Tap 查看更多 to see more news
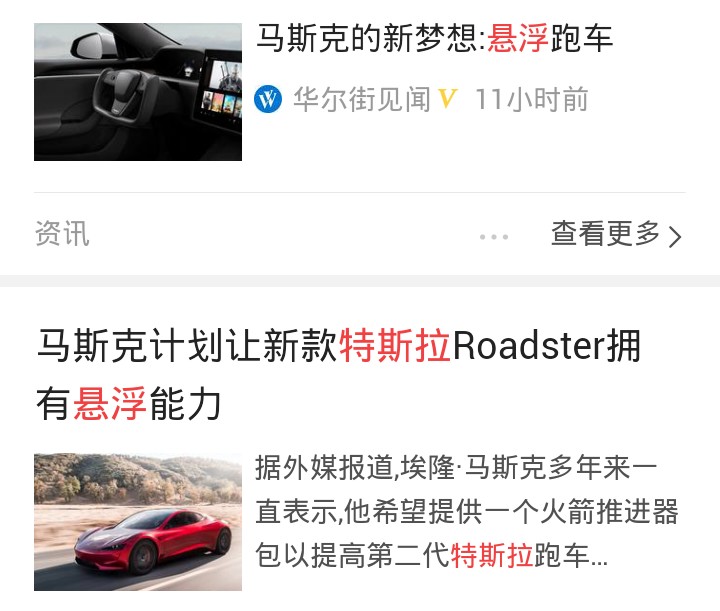 616,234
